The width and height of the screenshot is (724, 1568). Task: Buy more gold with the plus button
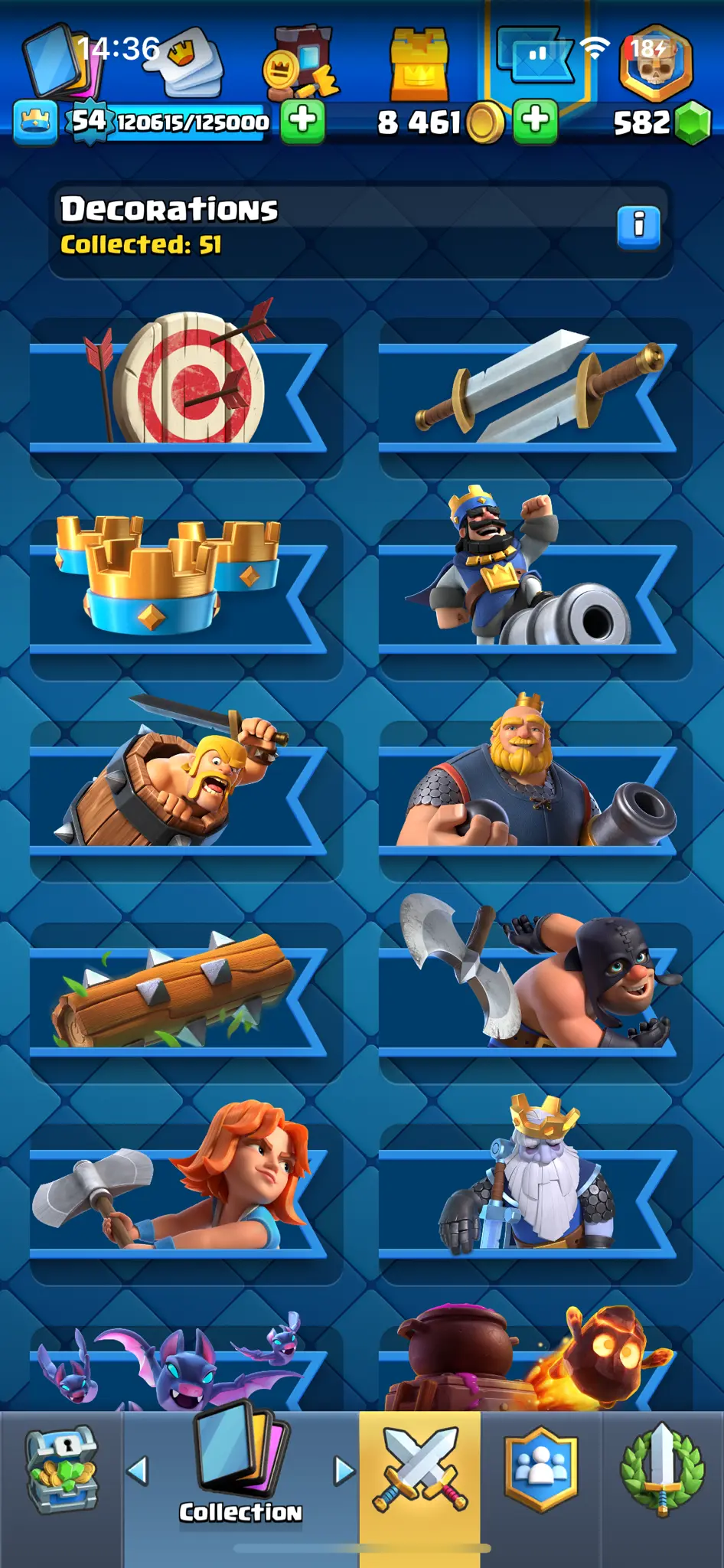[x=536, y=121]
